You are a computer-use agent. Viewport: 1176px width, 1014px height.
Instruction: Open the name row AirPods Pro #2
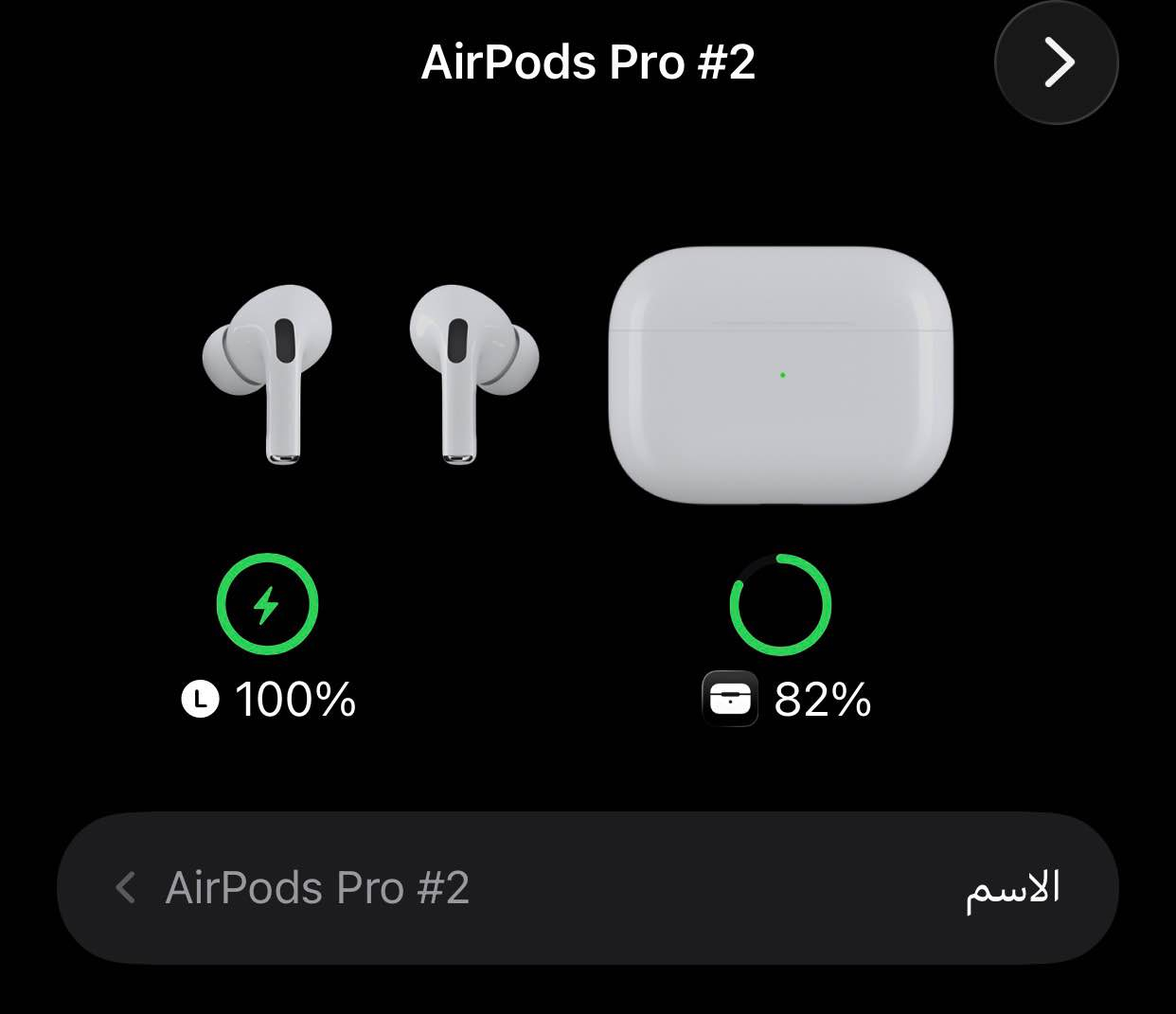pos(587,887)
